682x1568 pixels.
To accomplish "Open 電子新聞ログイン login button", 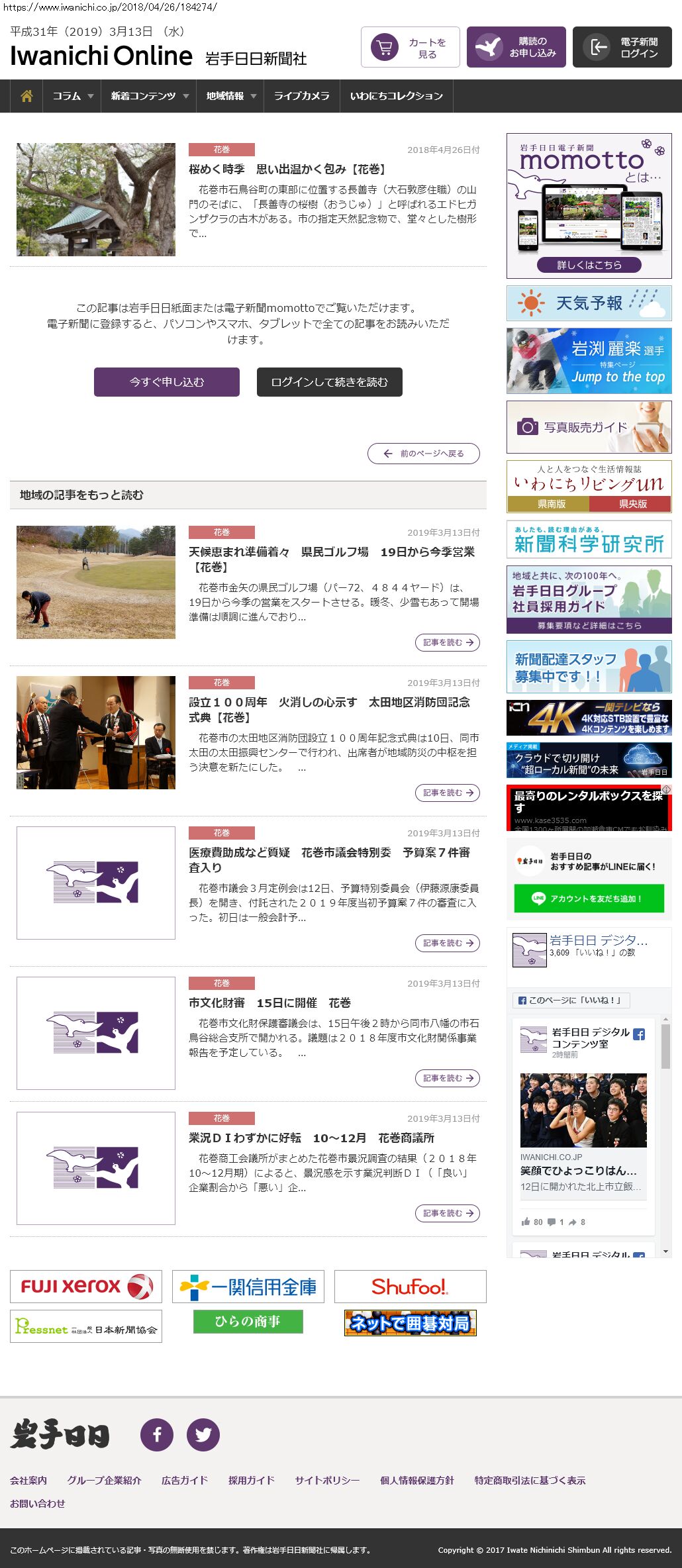I will (x=622, y=47).
